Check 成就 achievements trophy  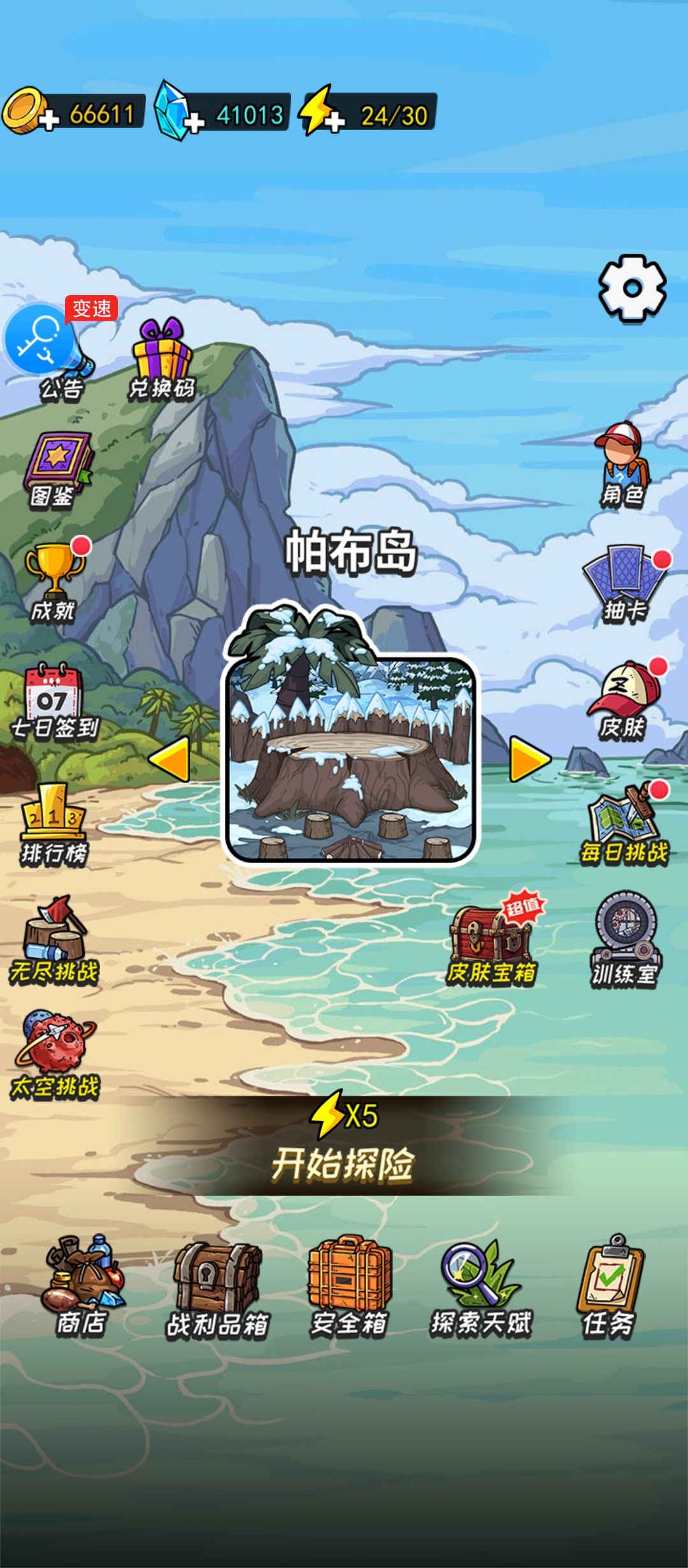tap(55, 581)
